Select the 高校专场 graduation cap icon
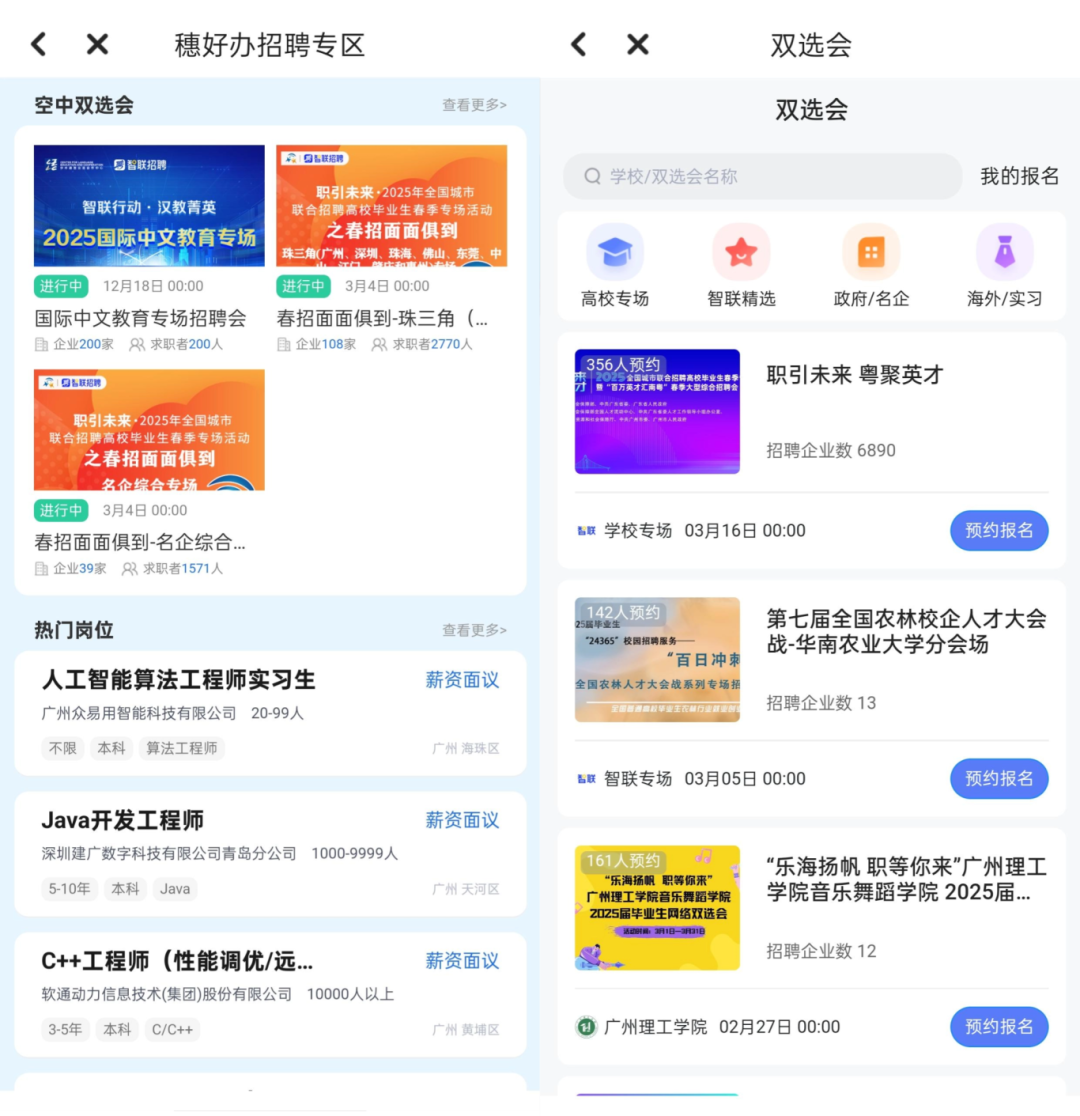1080x1116 pixels. (615, 253)
